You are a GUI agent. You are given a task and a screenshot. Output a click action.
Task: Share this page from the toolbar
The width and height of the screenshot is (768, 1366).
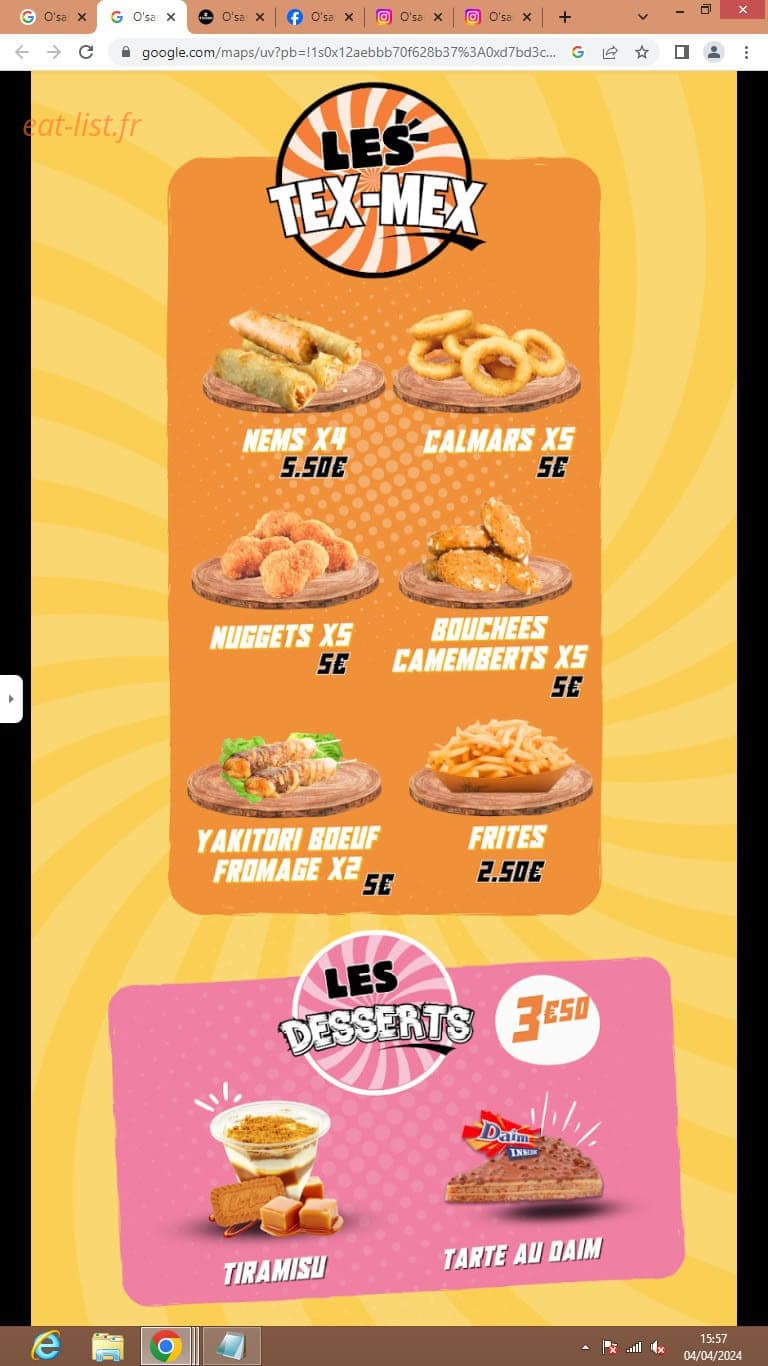coord(610,52)
